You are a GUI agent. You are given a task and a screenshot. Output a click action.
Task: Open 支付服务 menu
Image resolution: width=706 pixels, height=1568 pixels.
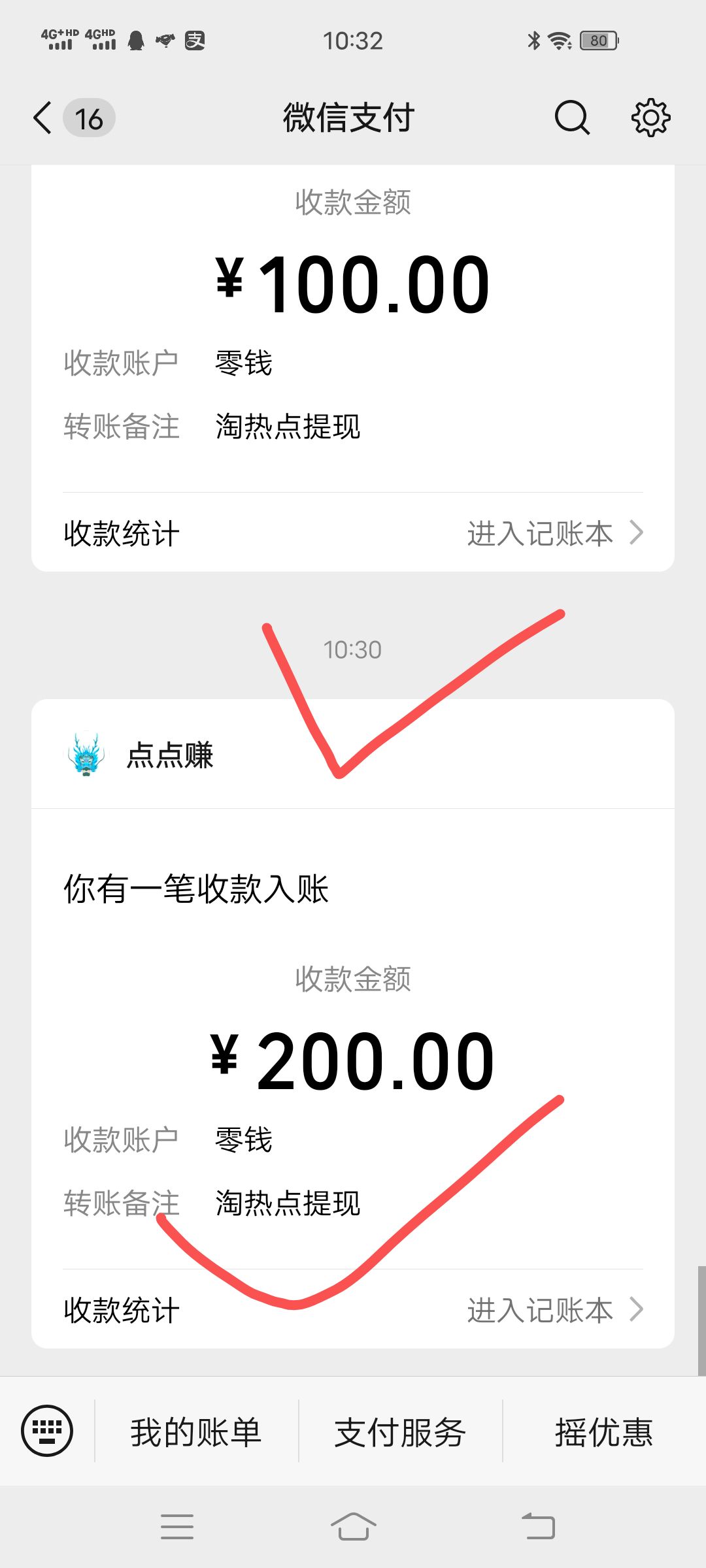400,1432
